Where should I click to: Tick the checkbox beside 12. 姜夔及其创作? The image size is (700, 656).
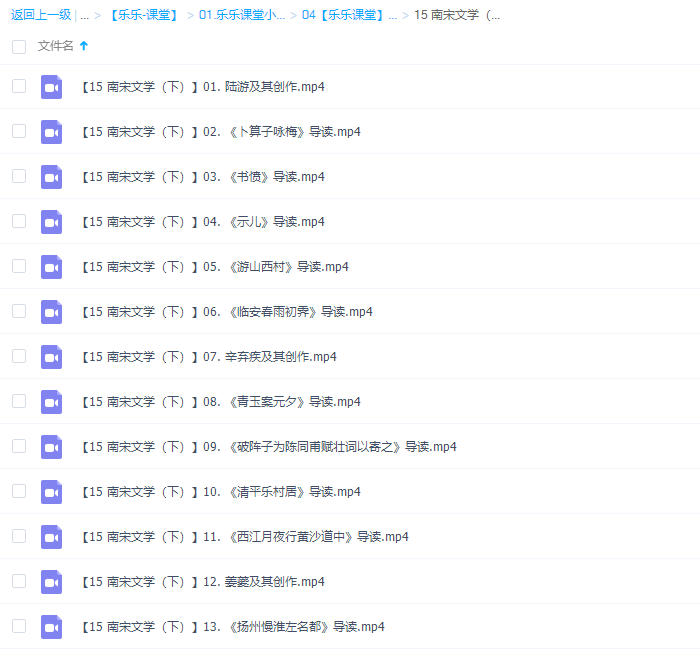[19, 581]
